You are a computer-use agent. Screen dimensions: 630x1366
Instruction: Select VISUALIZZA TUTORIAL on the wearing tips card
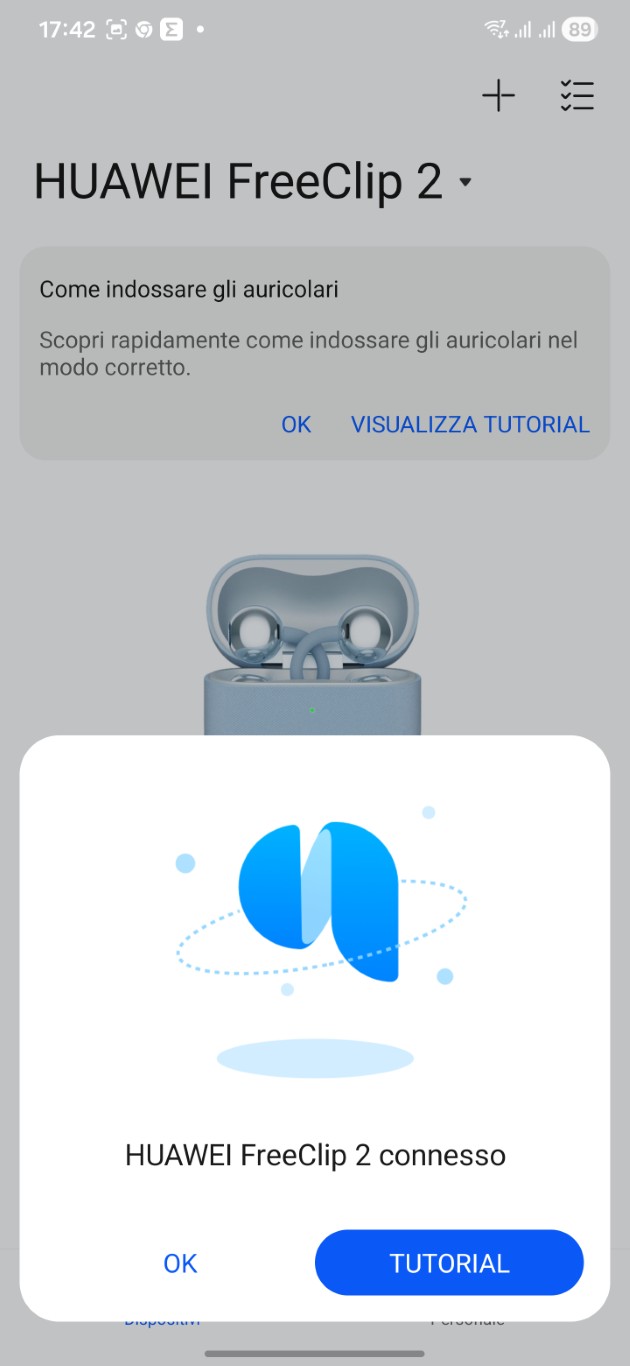point(470,425)
